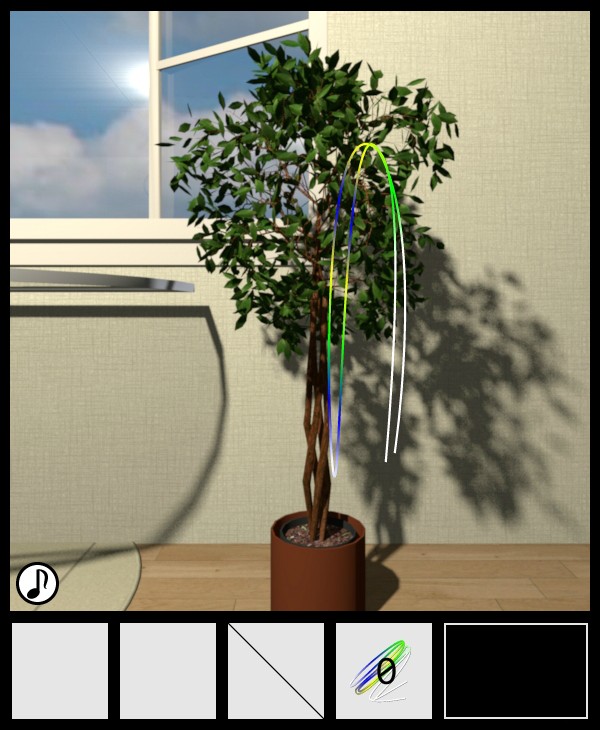The image size is (600, 730).
Task: Select the colored wires item in the inventory
Action: pos(383,671)
